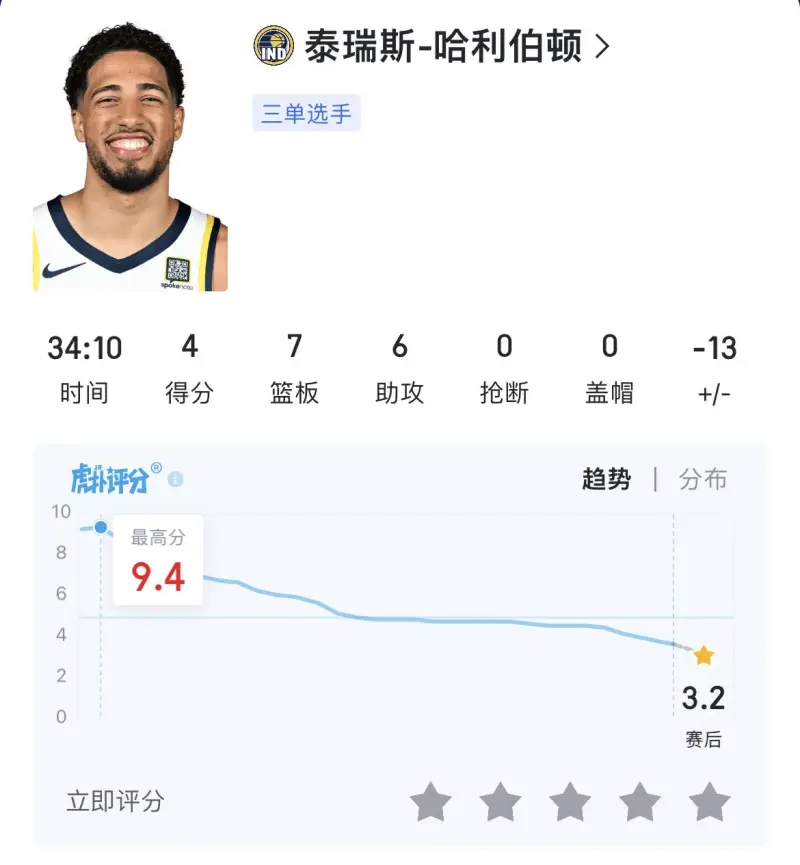Give a two-star rating
Screen dimensions: 800x865
coord(501,802)
